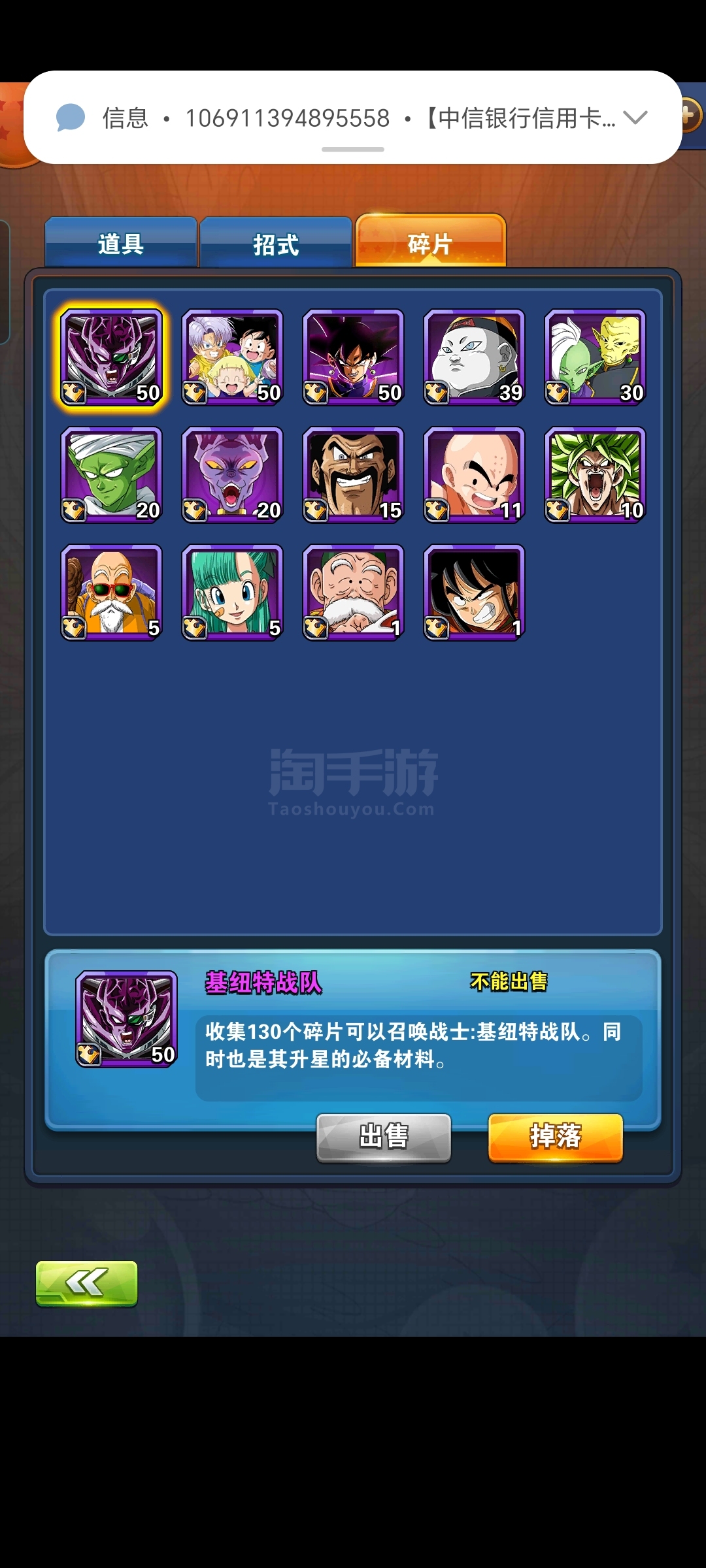
Task: Switch to the 道具 tab
Action: pos(121,242)
